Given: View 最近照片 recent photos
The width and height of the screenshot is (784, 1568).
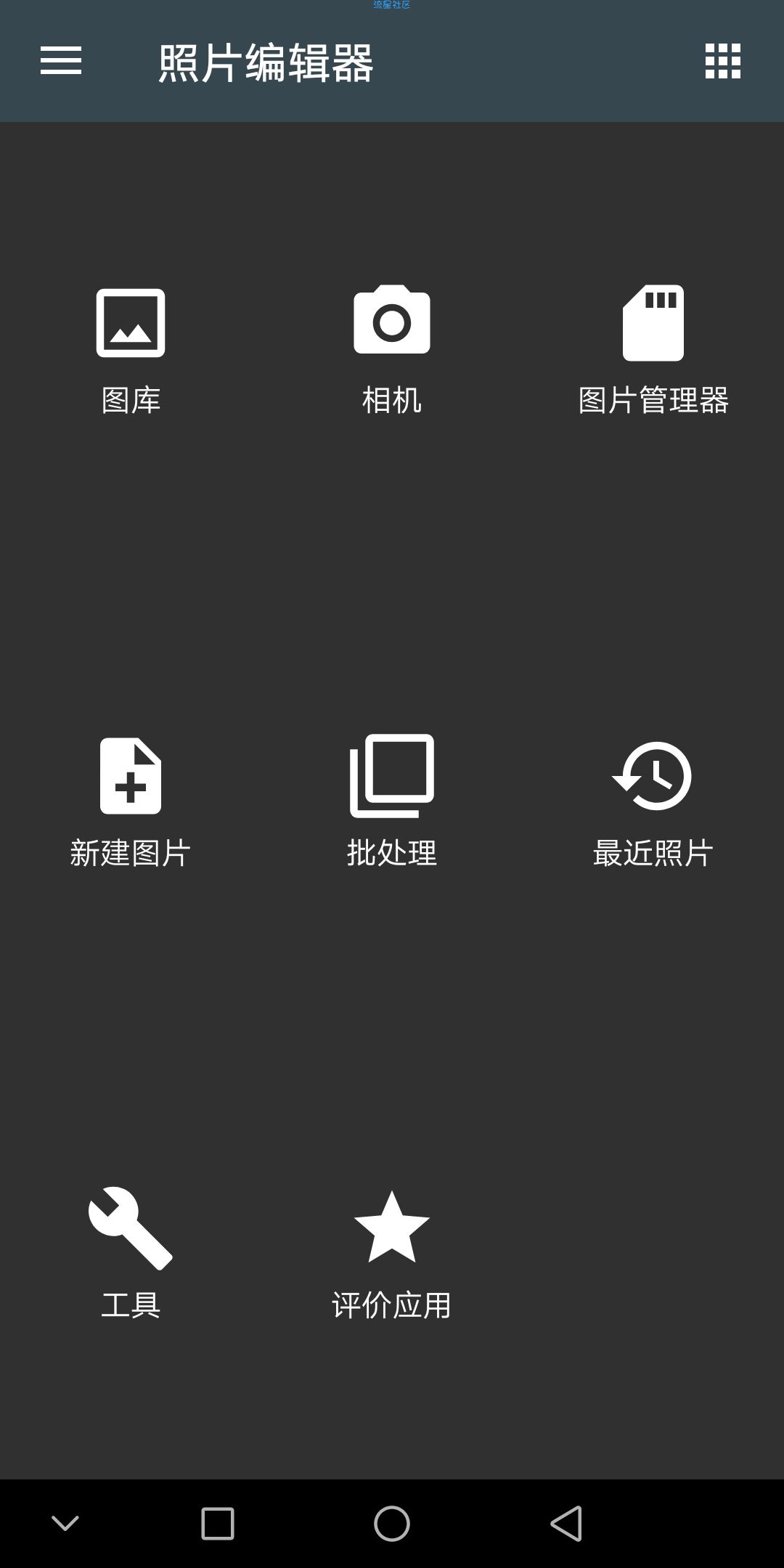Looking at the screenshot, I should pos(653,803).
